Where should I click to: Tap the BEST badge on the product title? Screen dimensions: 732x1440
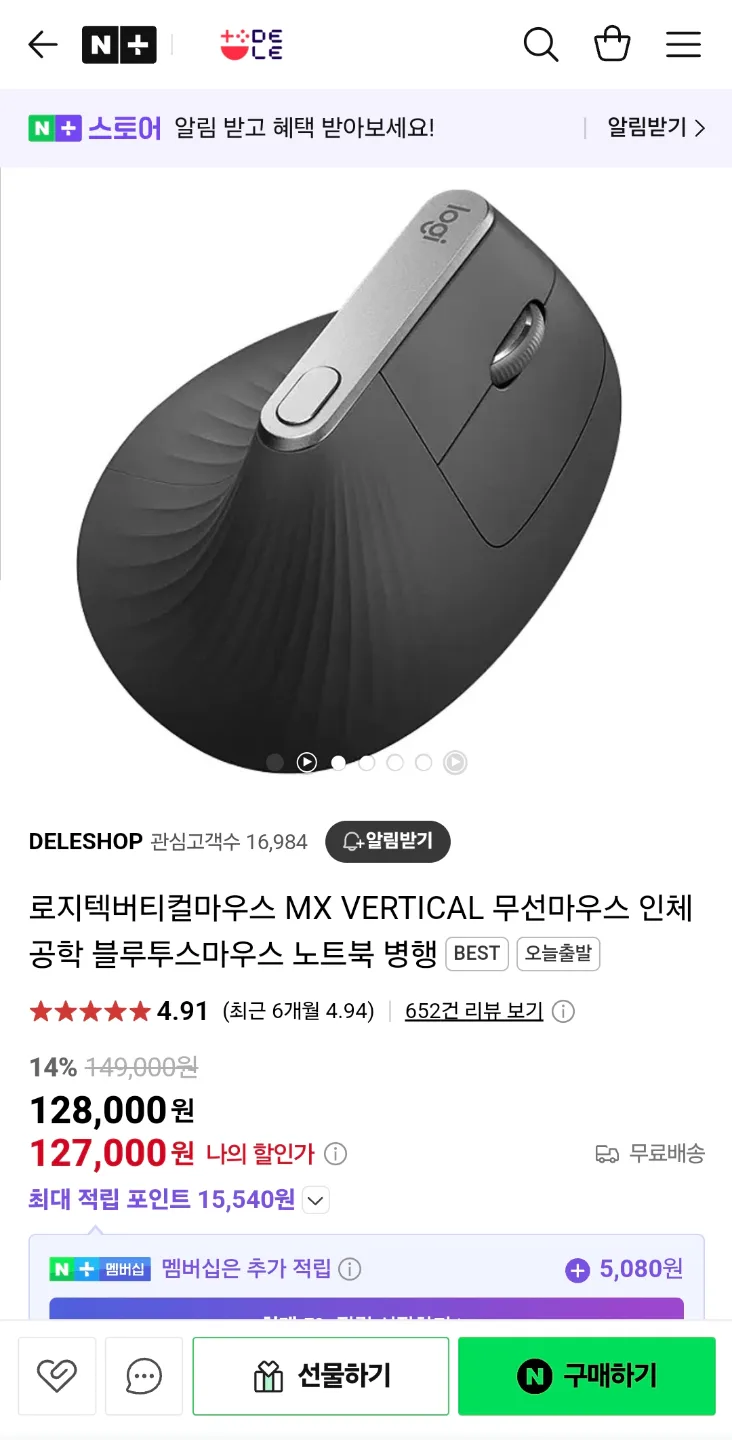477,953
